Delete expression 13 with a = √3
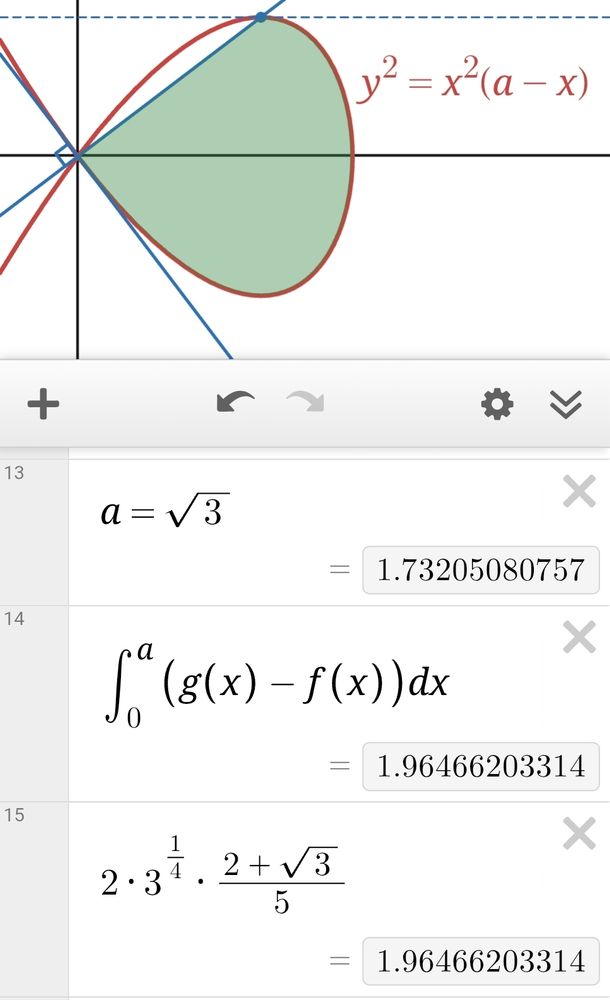The width and height of the screenshot is (610, 1000). point(579,491)
